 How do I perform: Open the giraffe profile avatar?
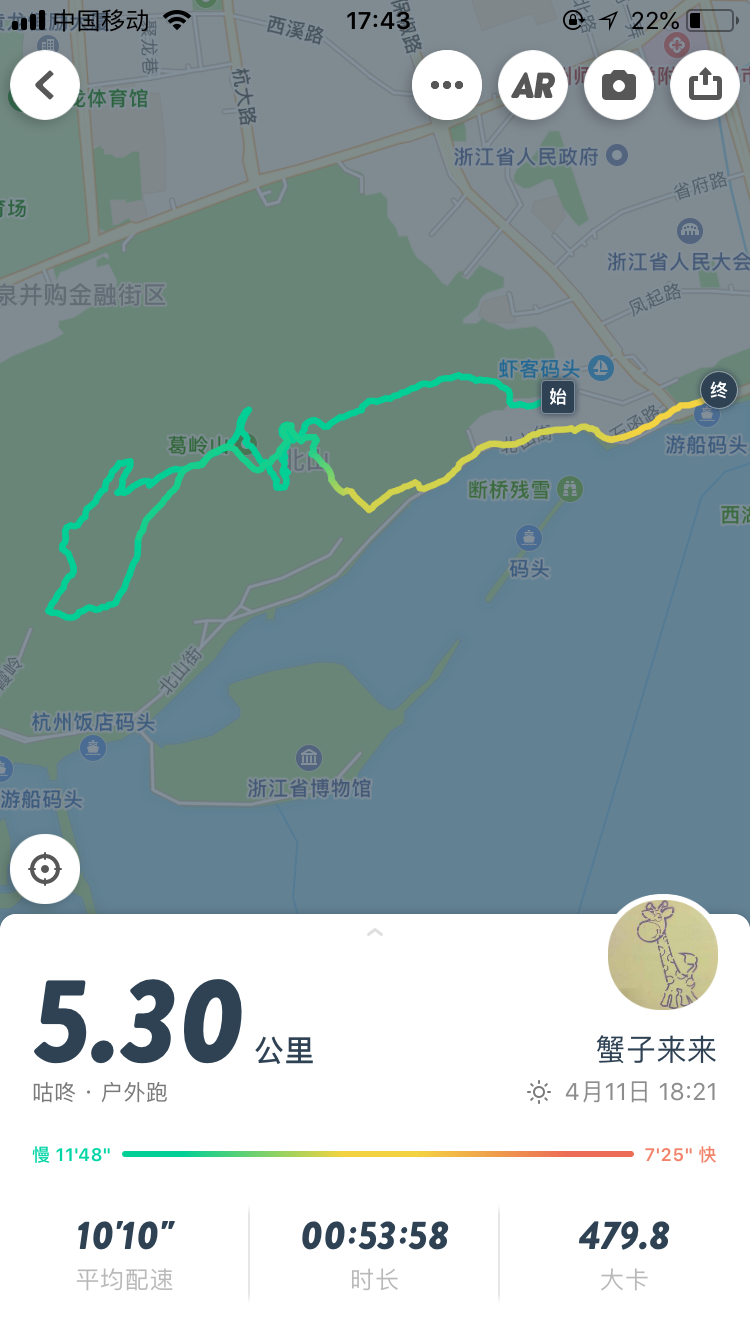663,954
